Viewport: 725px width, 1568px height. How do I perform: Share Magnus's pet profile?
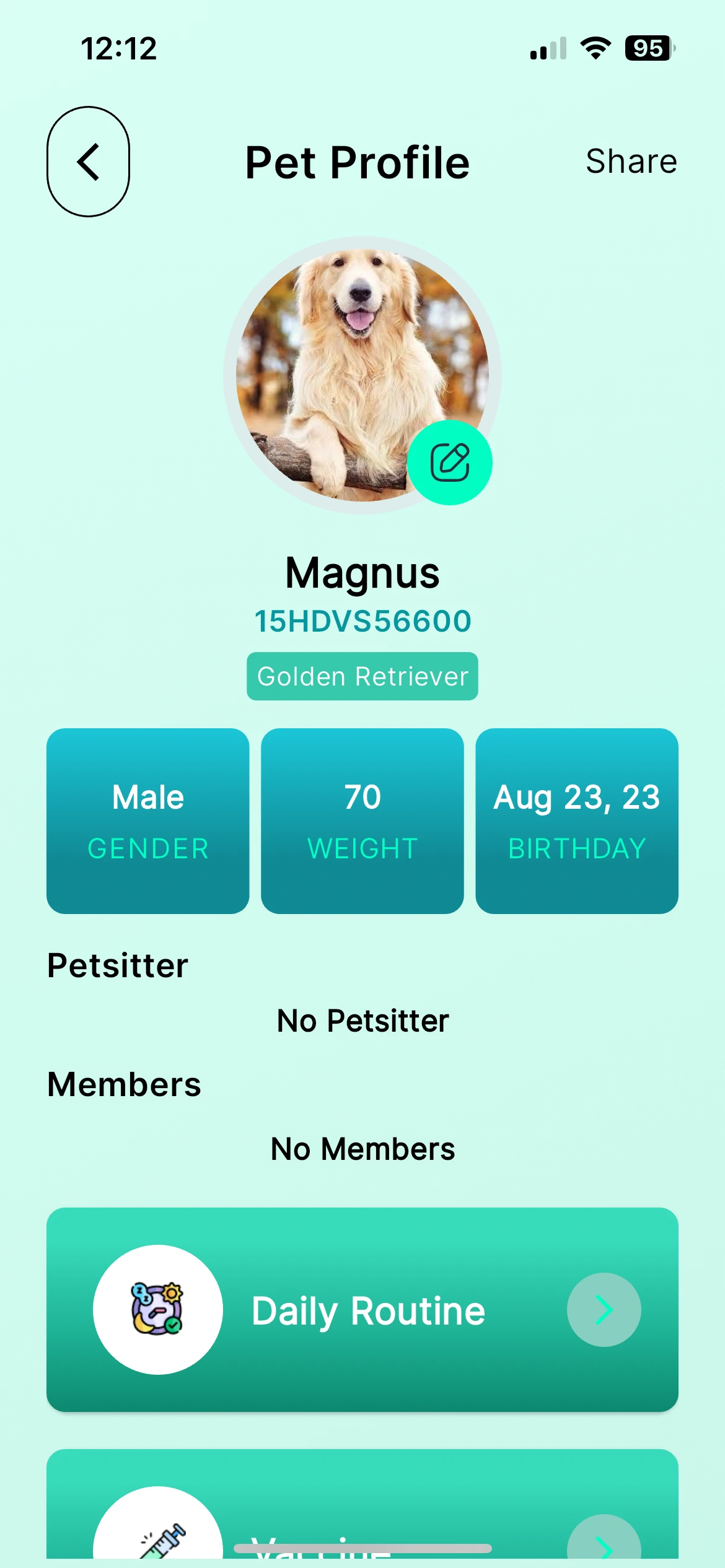631,162
